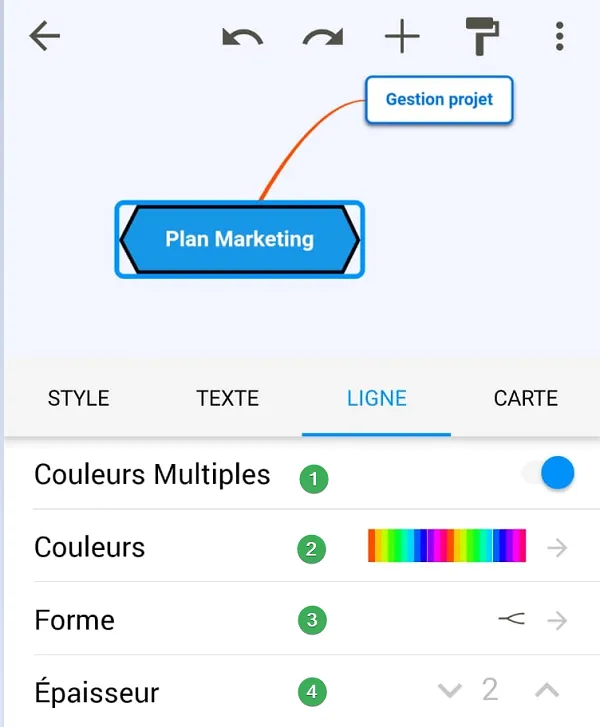600x727 pixels.
Task: Decrease Épaisseur with the down chevron
Action: click(450, 690)
